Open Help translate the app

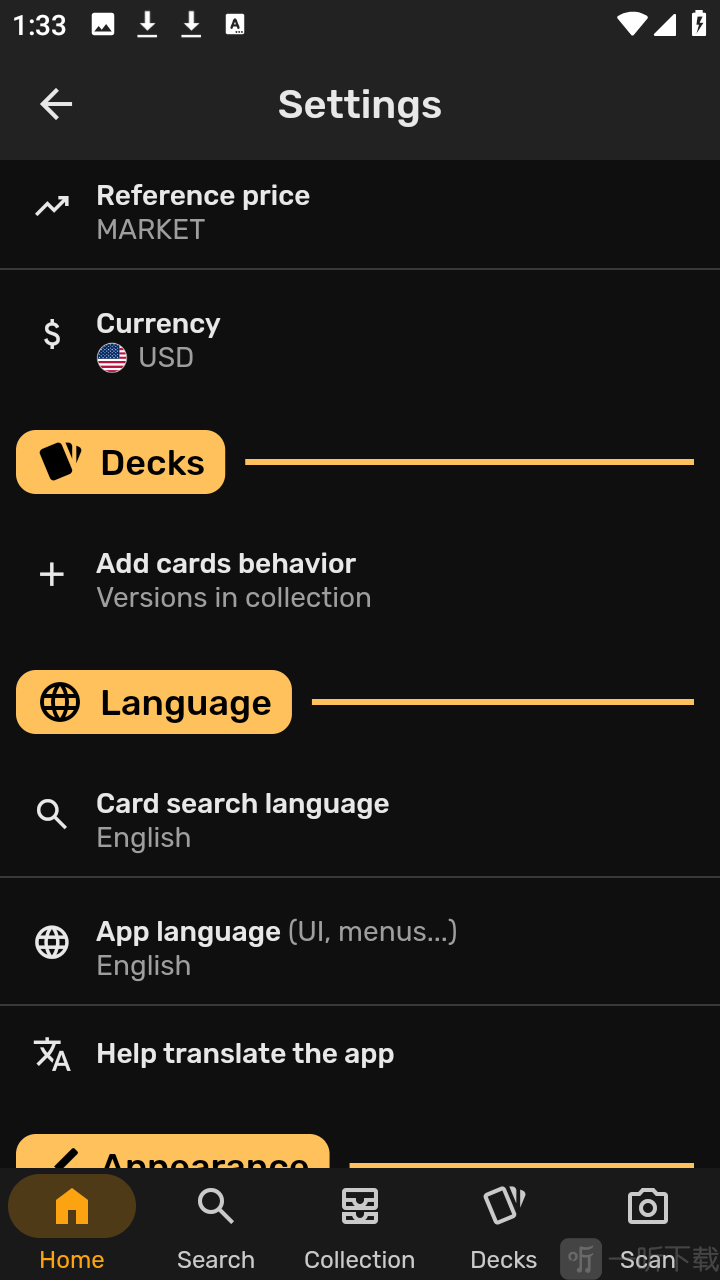click(360, 1054)
